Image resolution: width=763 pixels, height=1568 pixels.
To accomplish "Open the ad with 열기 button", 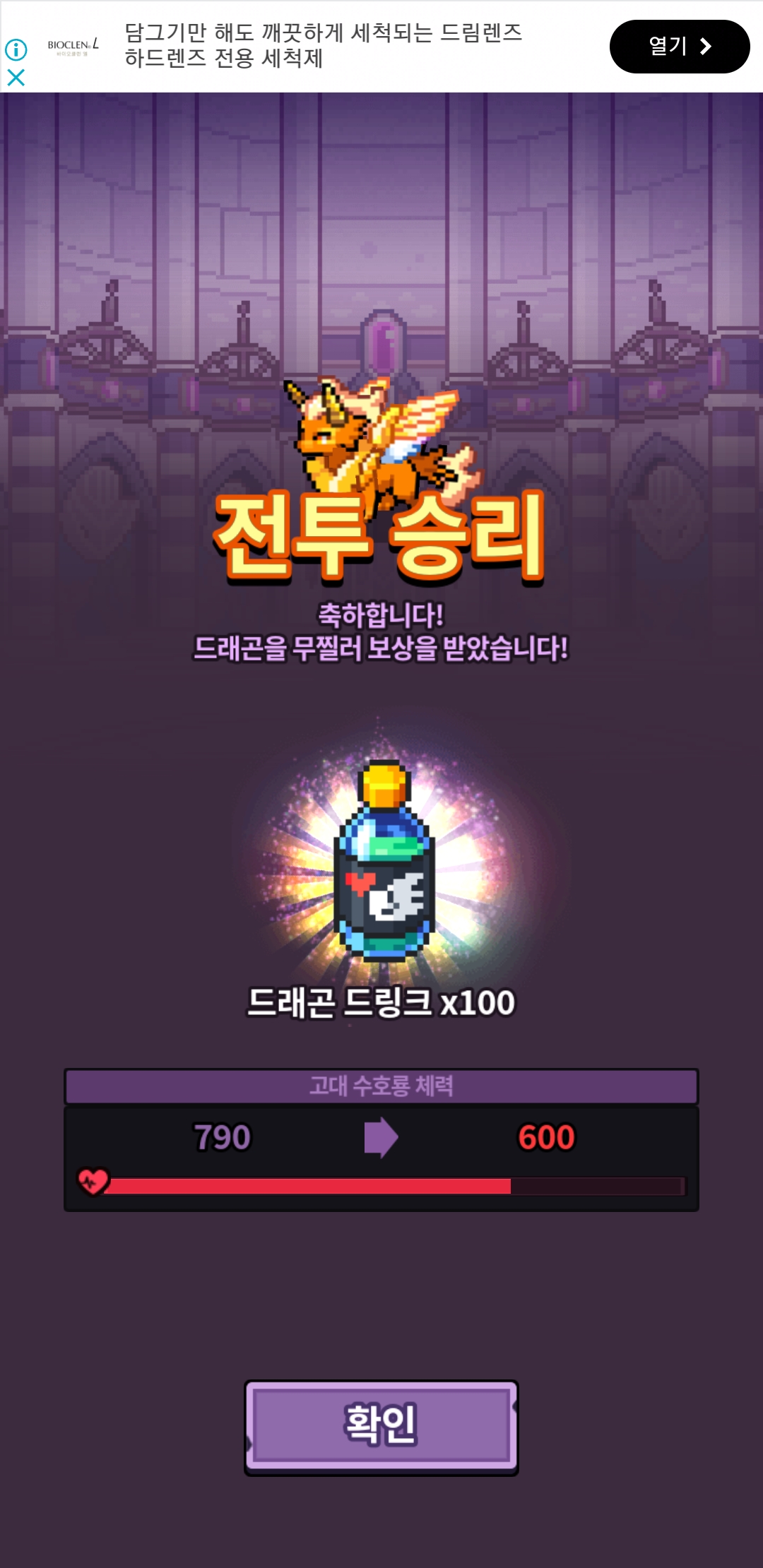I will 679,47.
